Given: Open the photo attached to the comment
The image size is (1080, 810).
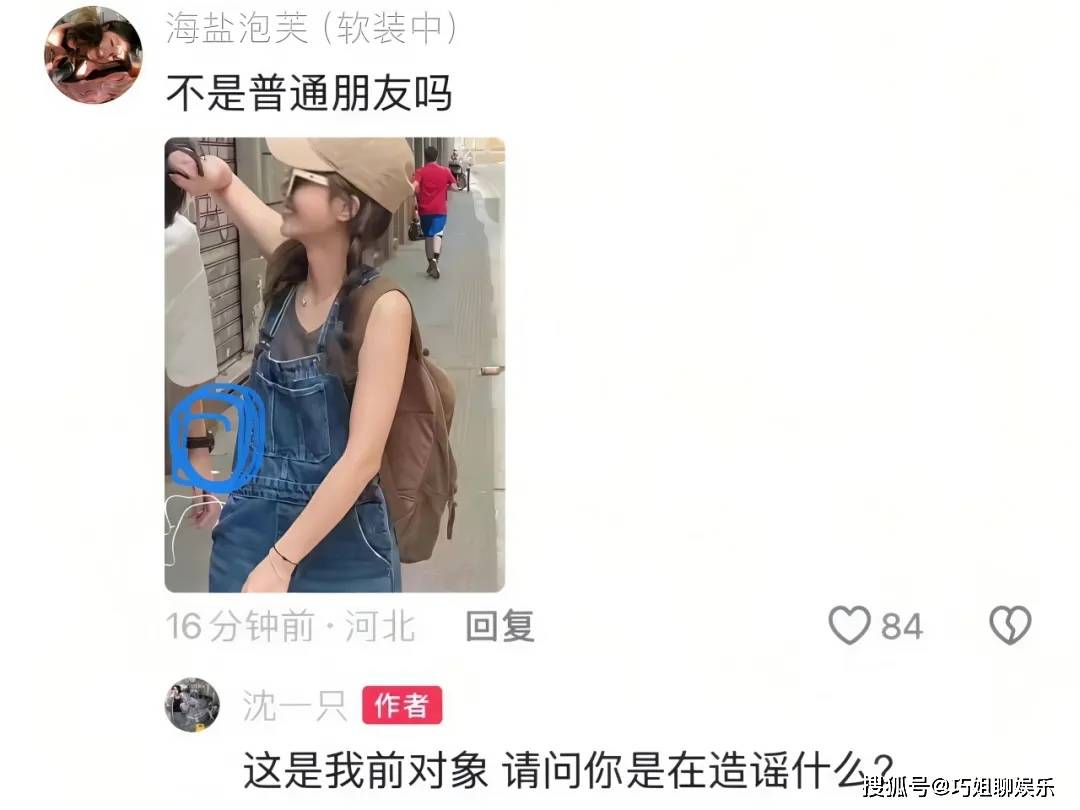Looking at the screenshot, I should [x=334, y=364].
